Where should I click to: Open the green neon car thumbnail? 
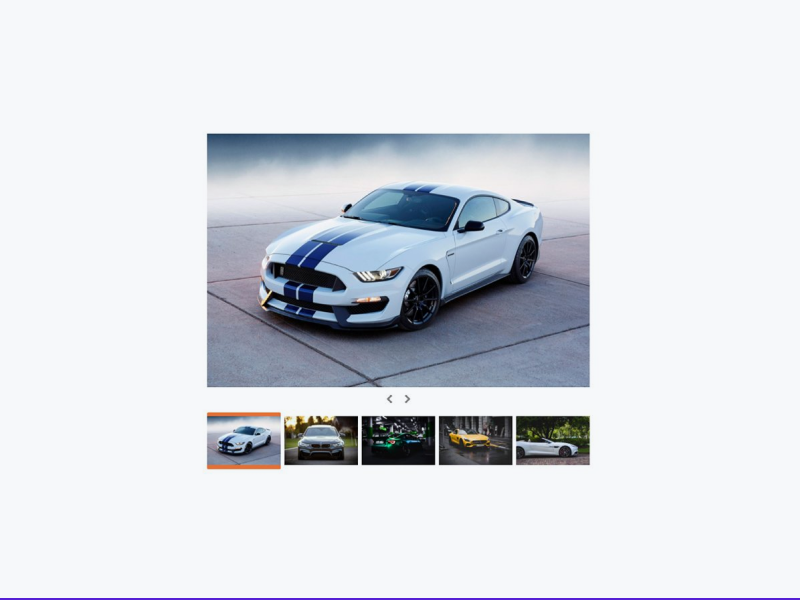click(398, 440)
